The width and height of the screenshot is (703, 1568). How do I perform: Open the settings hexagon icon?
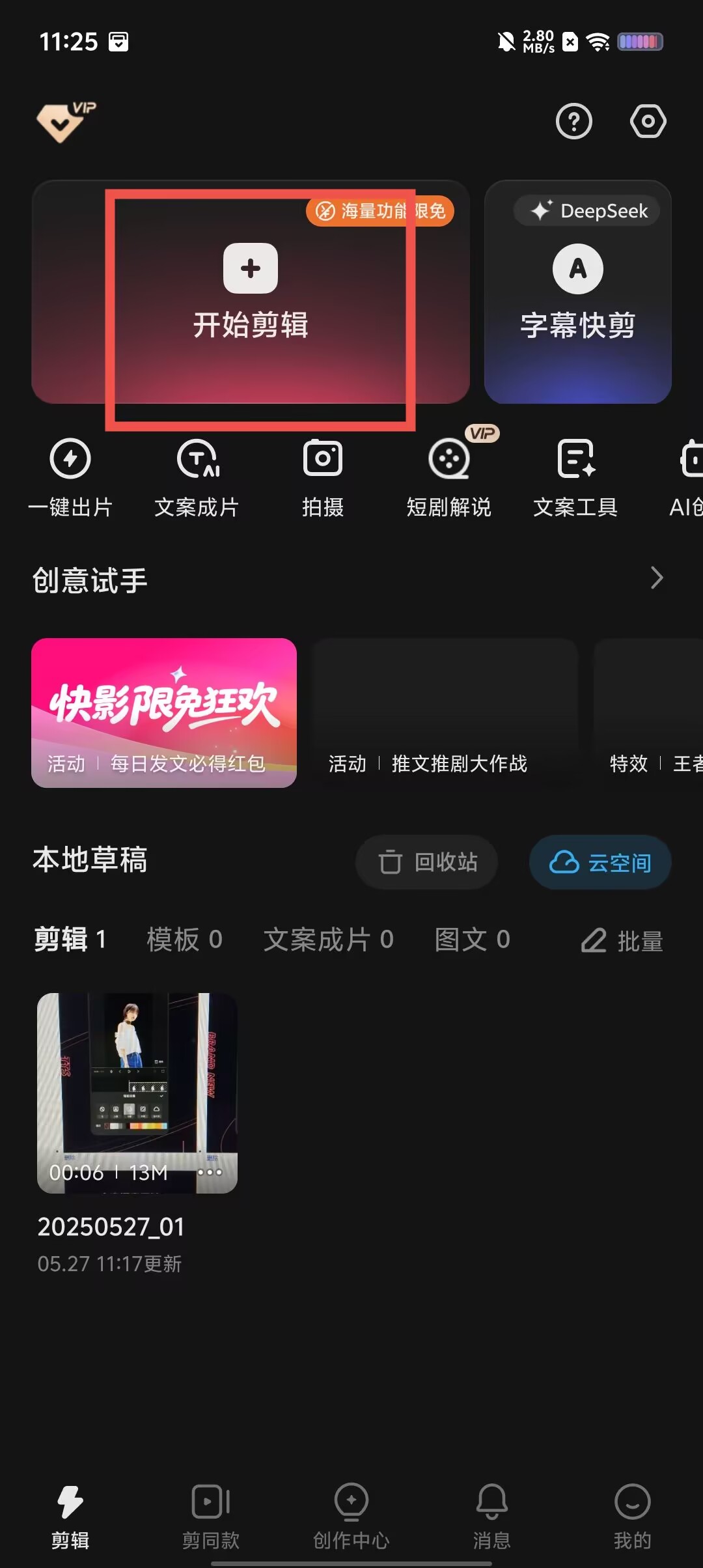pos(648,121)
